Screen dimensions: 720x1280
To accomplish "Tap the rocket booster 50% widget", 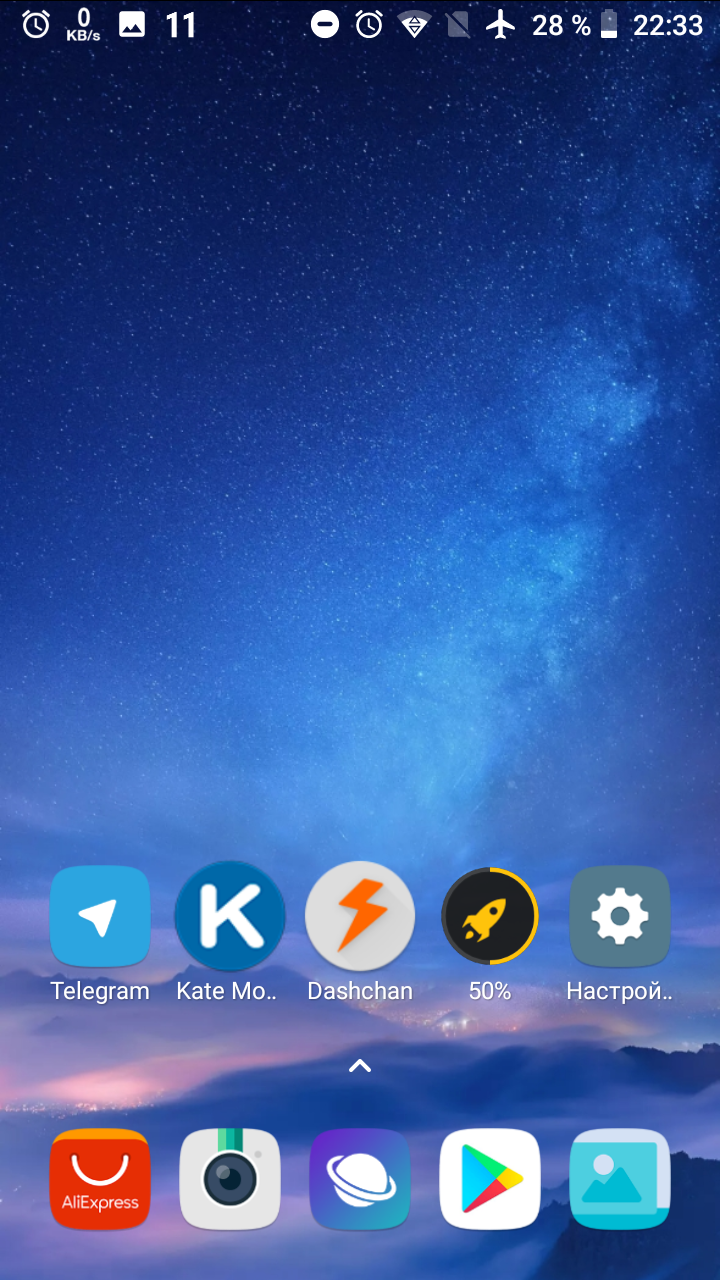I will click(490, 917).
